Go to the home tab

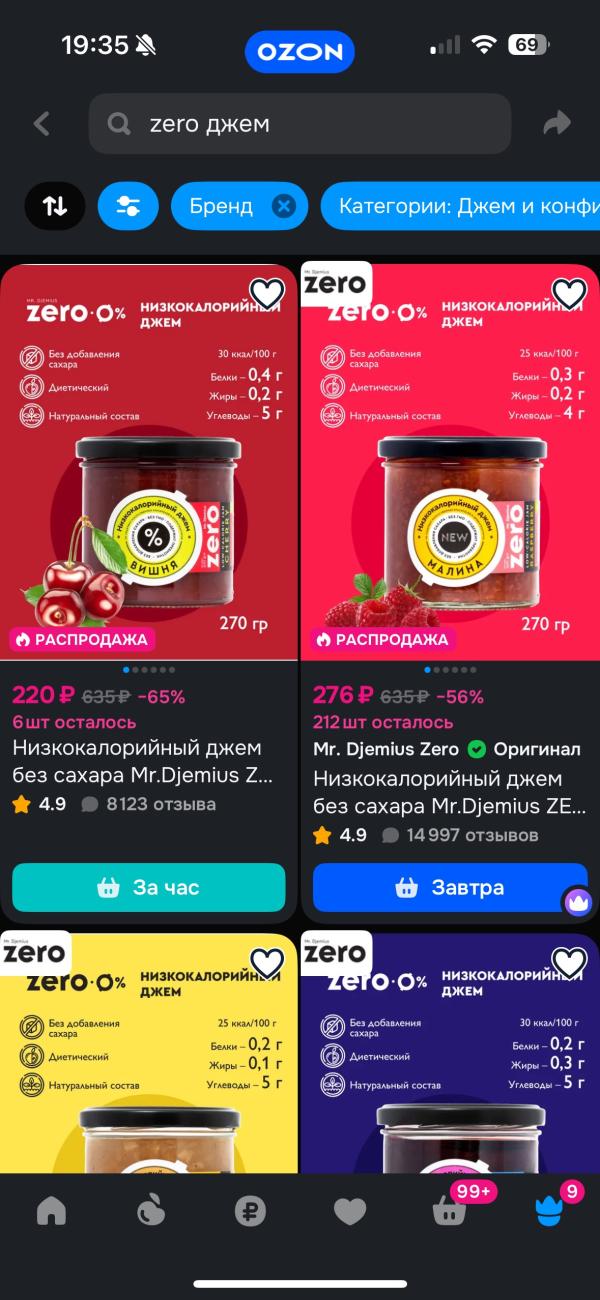51,1211
